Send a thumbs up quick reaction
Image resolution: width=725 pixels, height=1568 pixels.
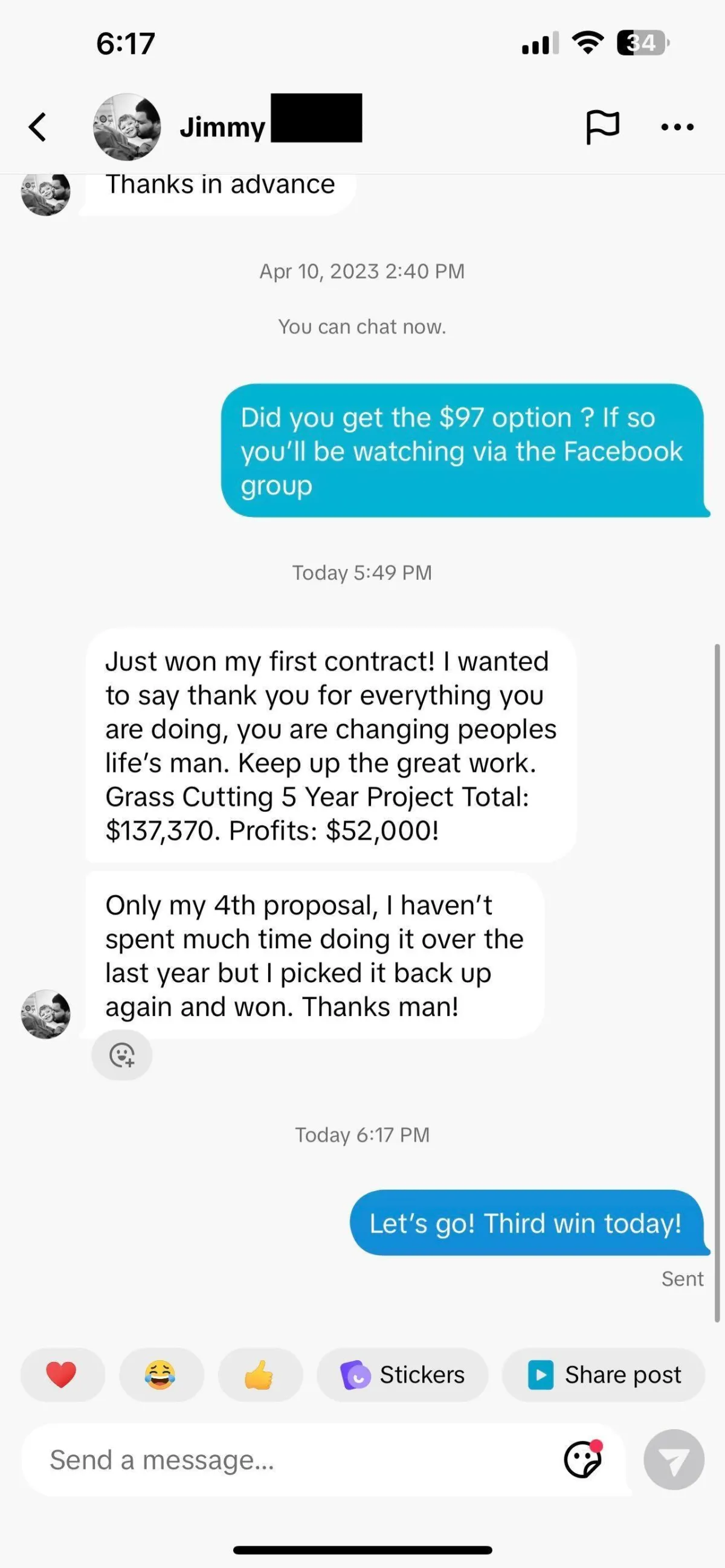[x=260, y=1375]
